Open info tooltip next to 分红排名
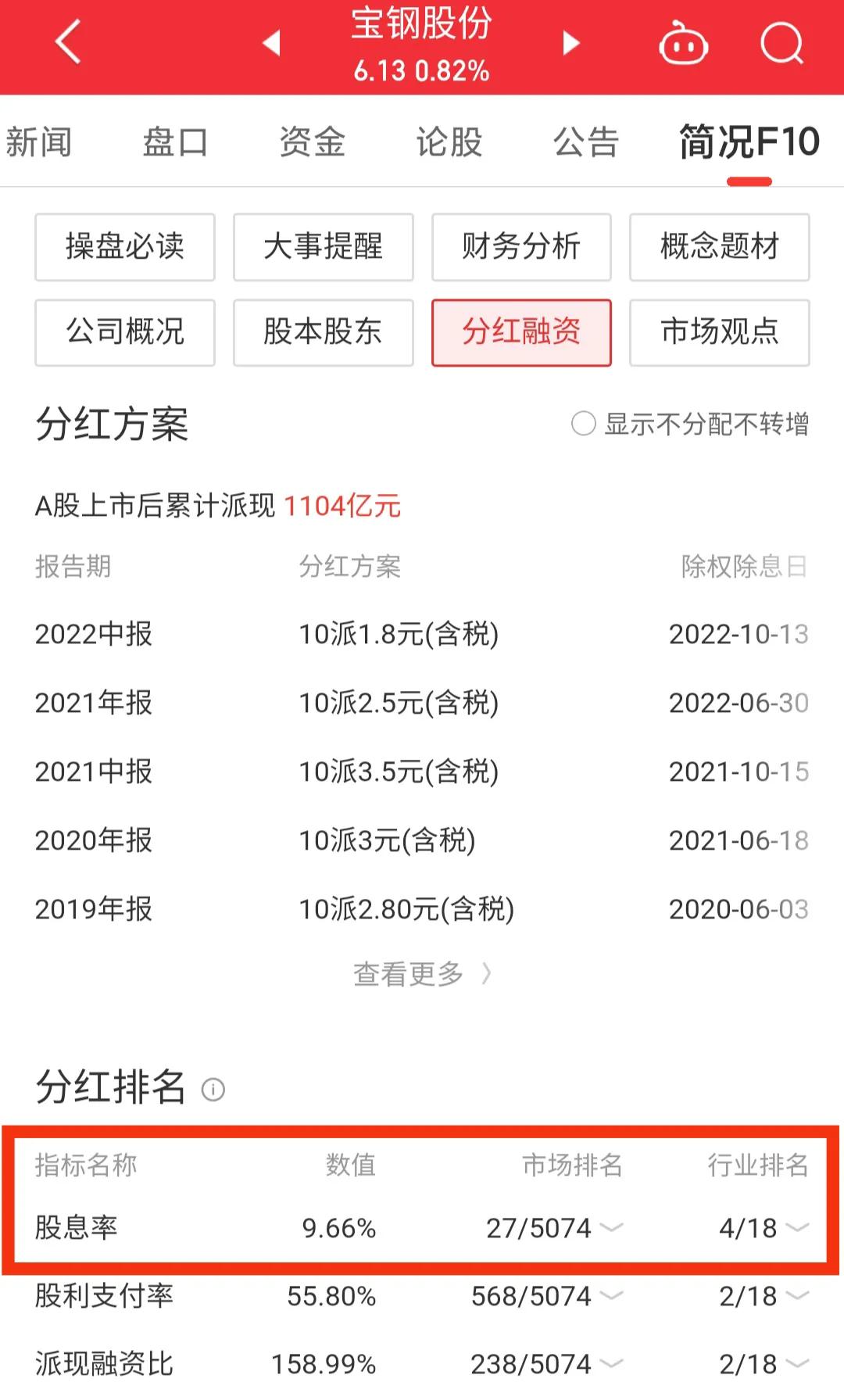 coord(213,1087)
